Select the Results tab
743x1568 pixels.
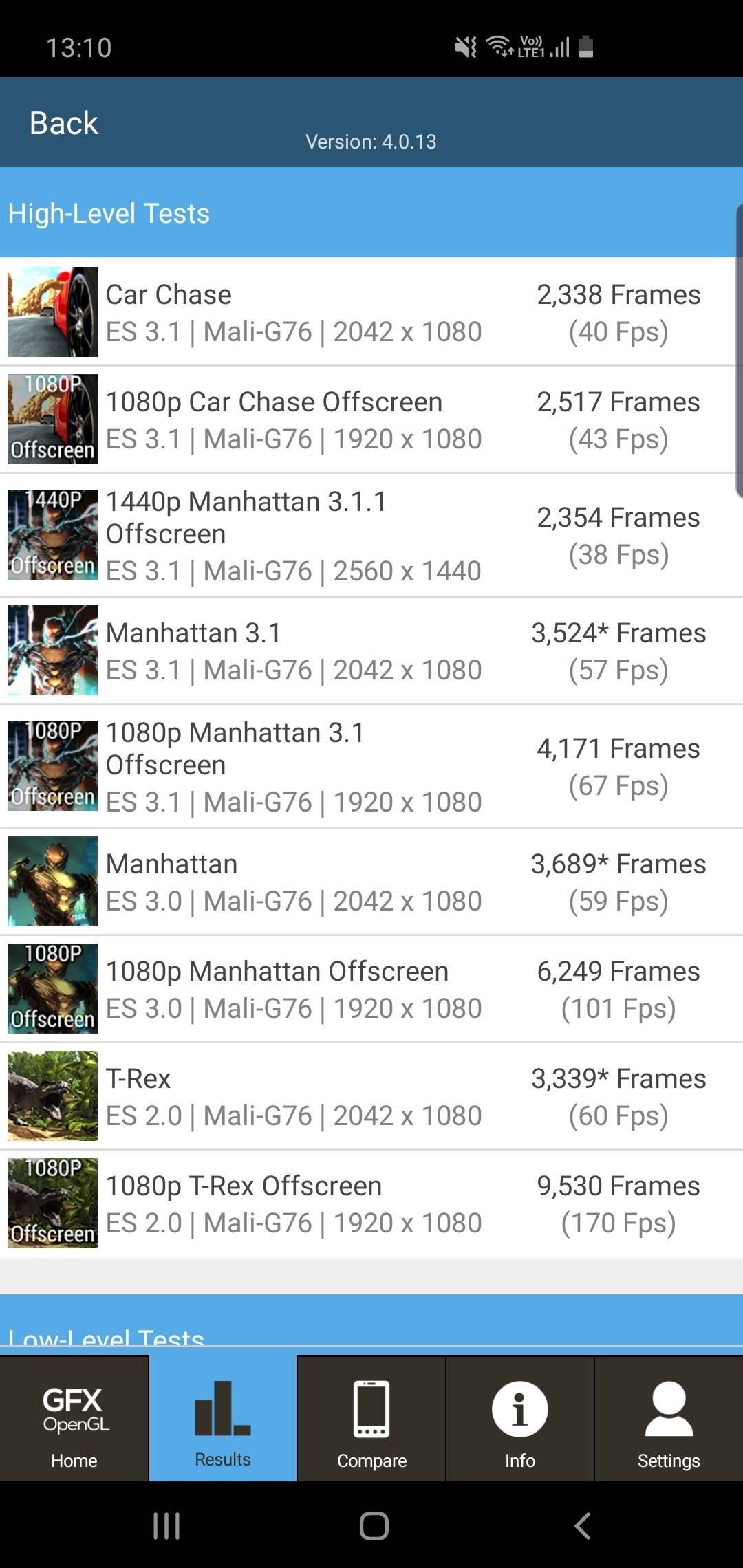pos(223,1419)
